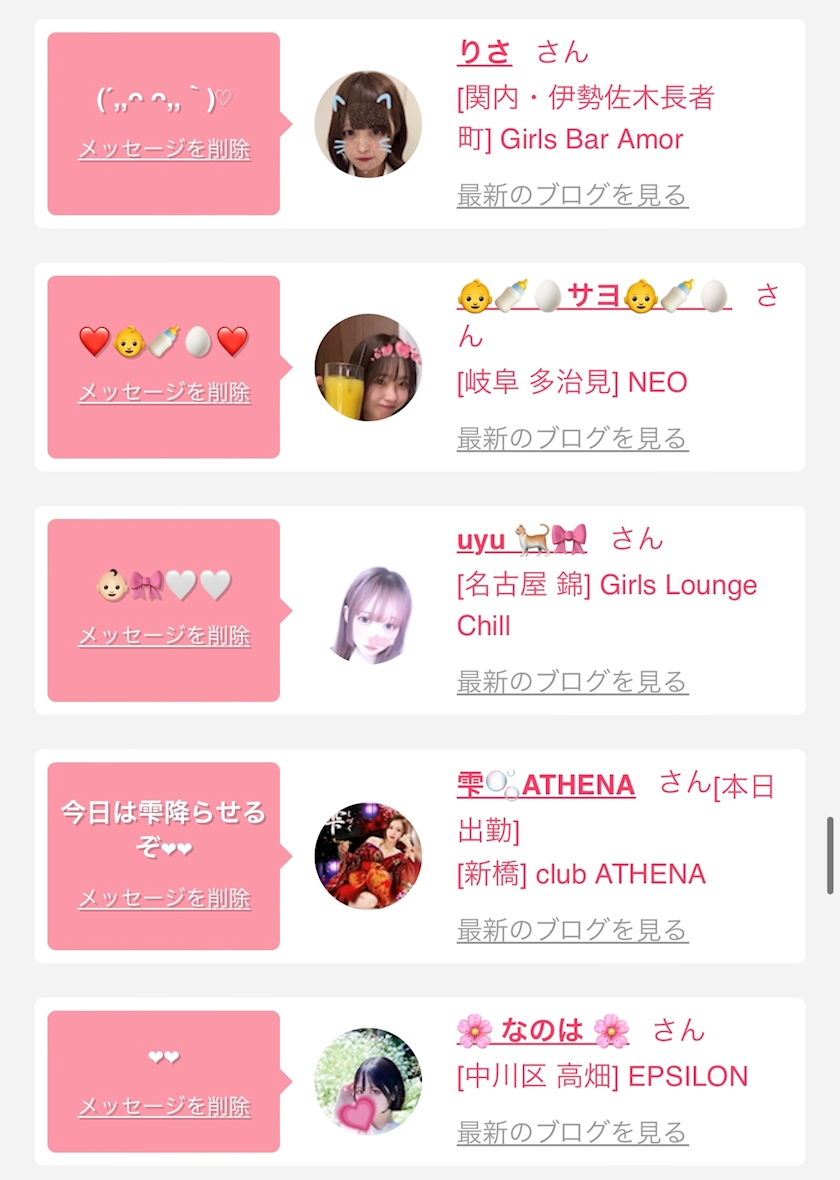View なのは's latest blog
Screen dimensions: 840x1180
(x=572, y=1132)
